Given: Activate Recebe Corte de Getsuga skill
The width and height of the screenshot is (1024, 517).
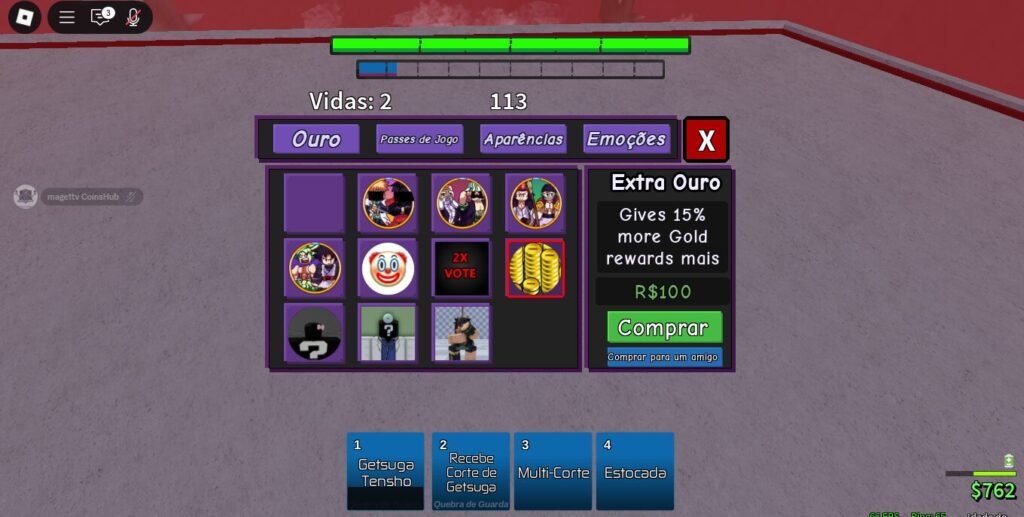Looking at the screenshot, I should 471,471.
